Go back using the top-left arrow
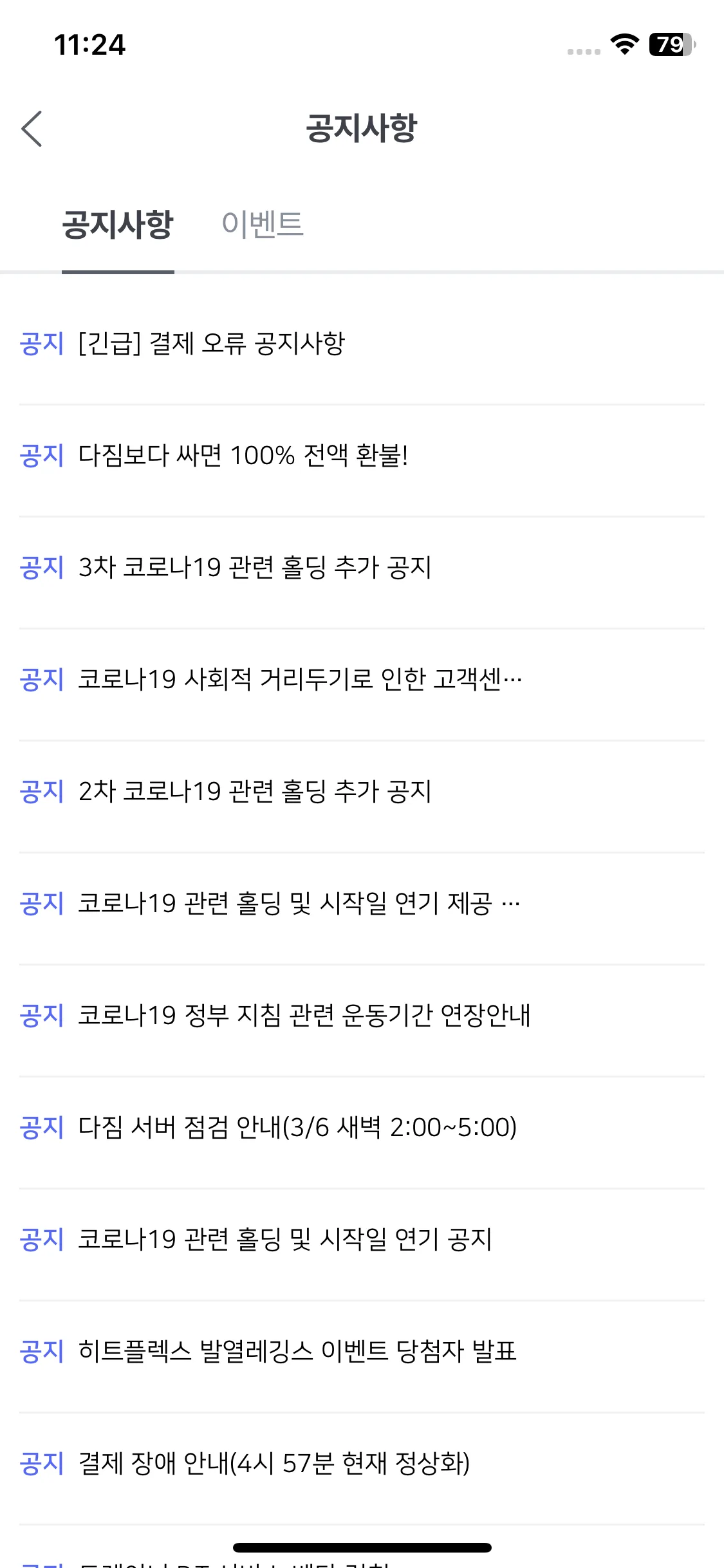 point(32,129)
